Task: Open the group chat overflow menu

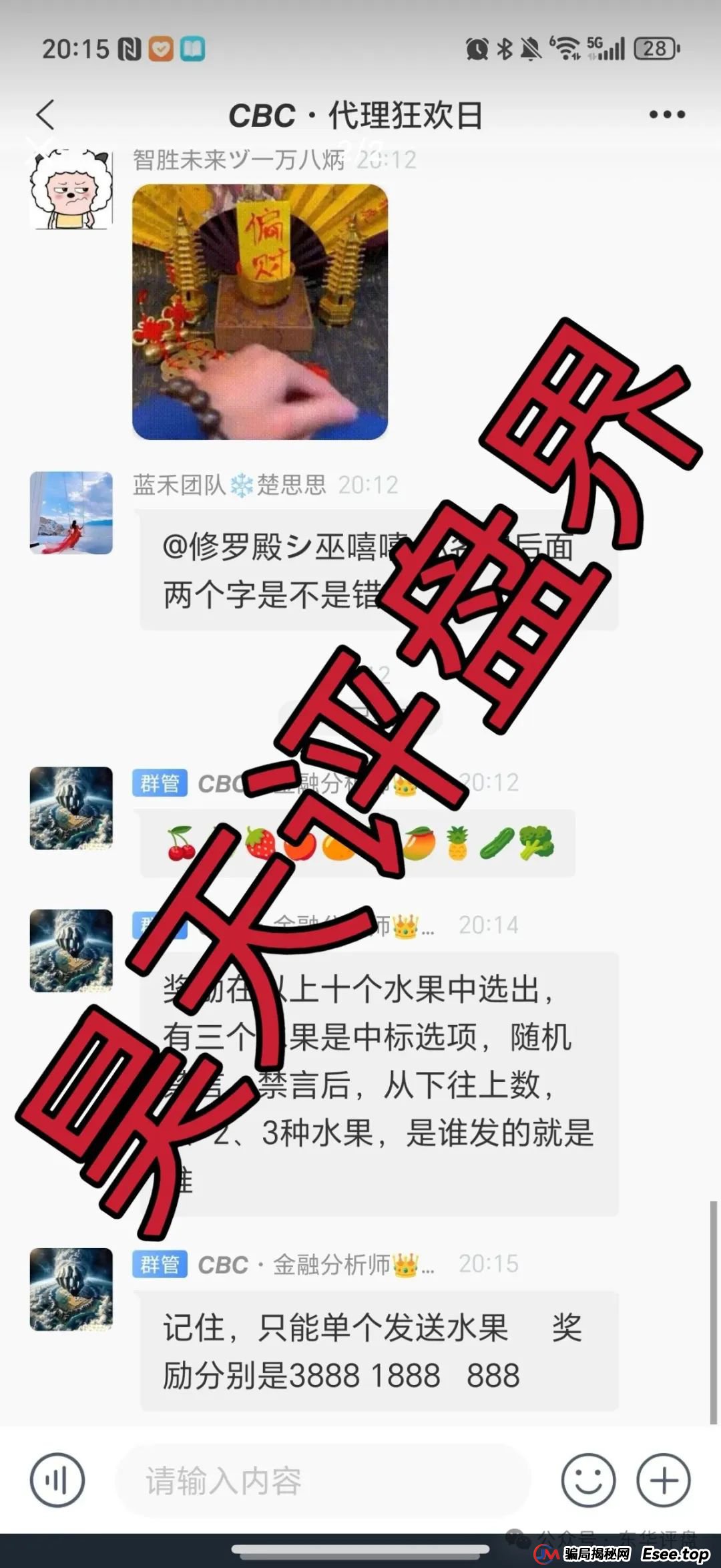Action: coord(667,116)
